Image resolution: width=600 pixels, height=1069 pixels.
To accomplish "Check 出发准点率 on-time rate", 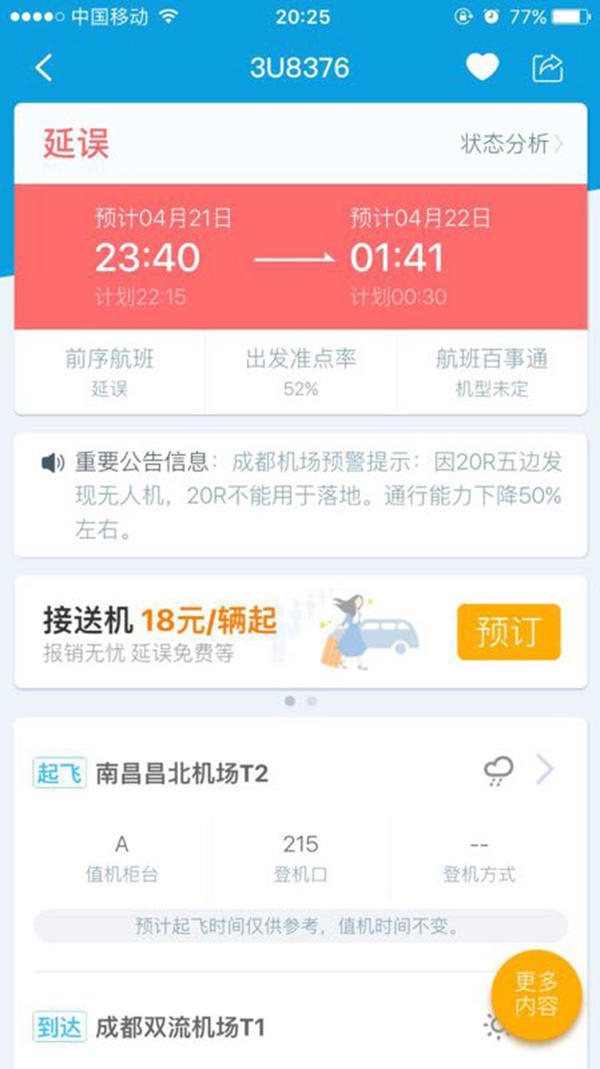I will pyautogui.click(x=301, y=372).
